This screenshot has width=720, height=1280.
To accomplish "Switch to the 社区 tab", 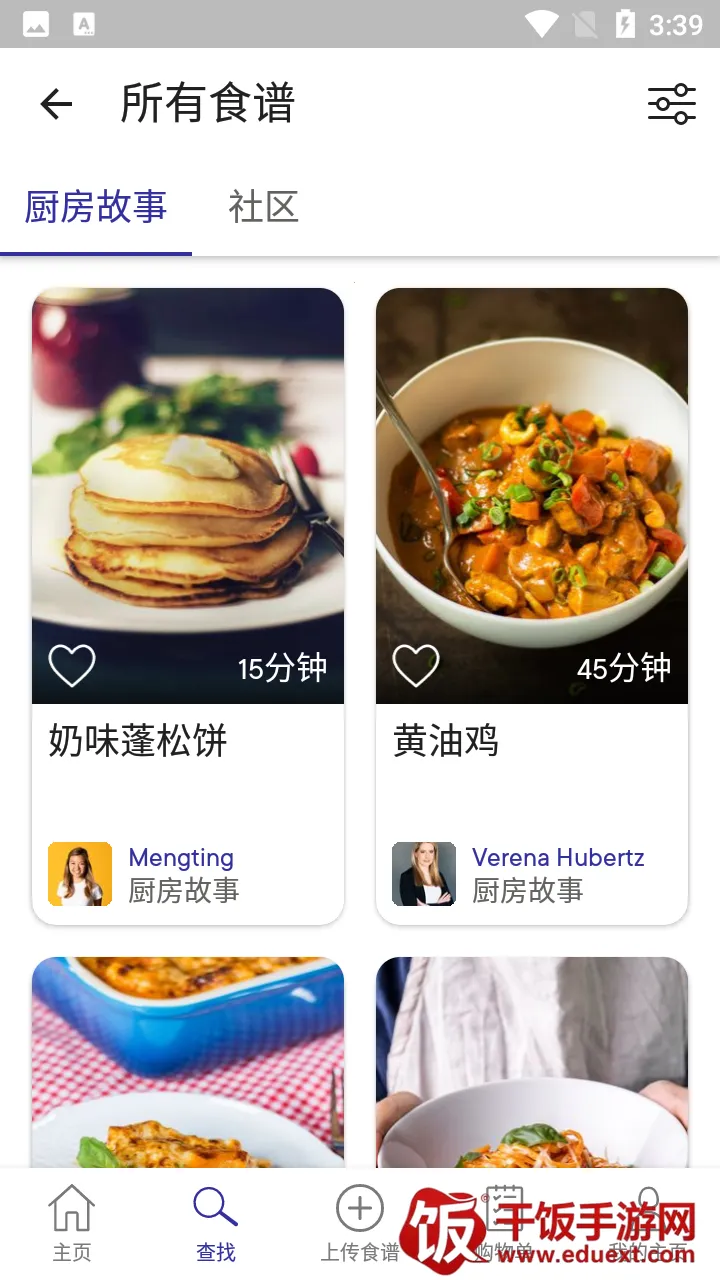I will pos(263,208).
